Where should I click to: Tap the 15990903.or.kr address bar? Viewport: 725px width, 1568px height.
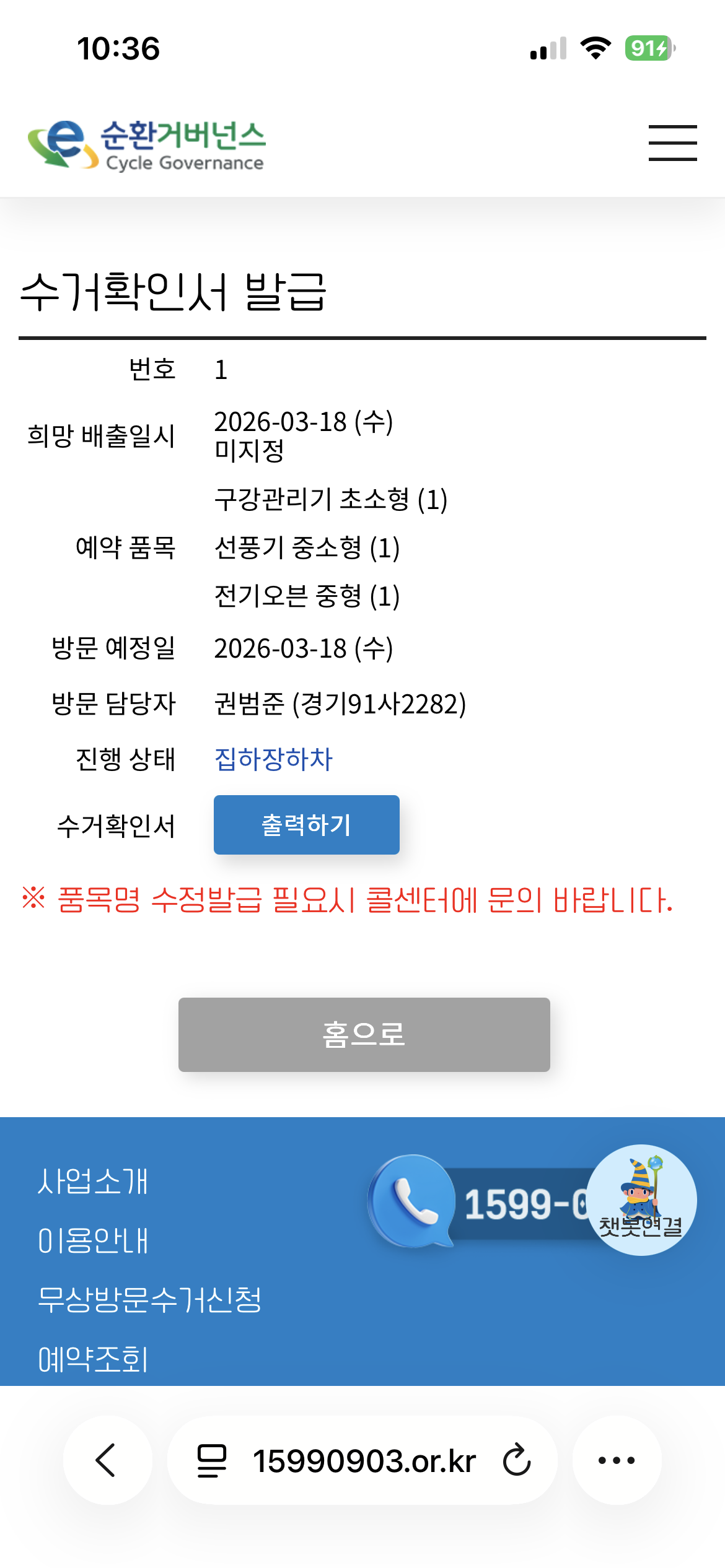(x=363, y=1460)
